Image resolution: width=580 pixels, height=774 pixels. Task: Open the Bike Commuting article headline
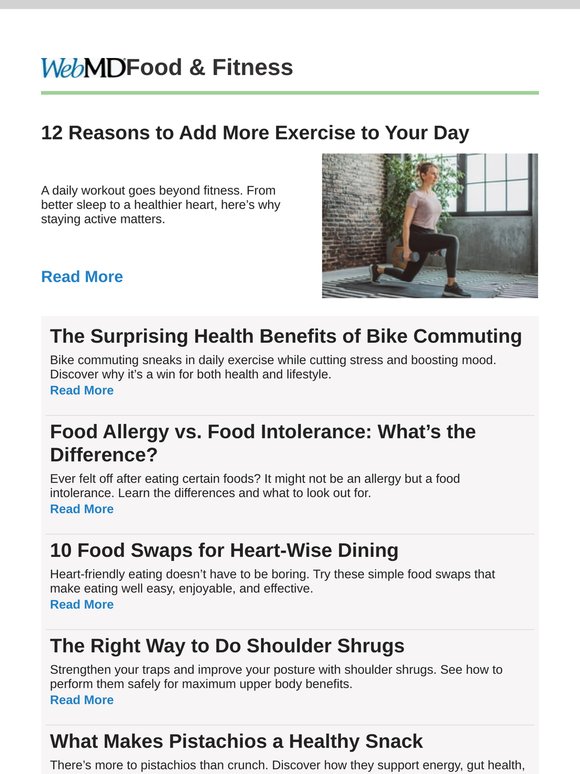pyautogui.click(x=286, y=336)
